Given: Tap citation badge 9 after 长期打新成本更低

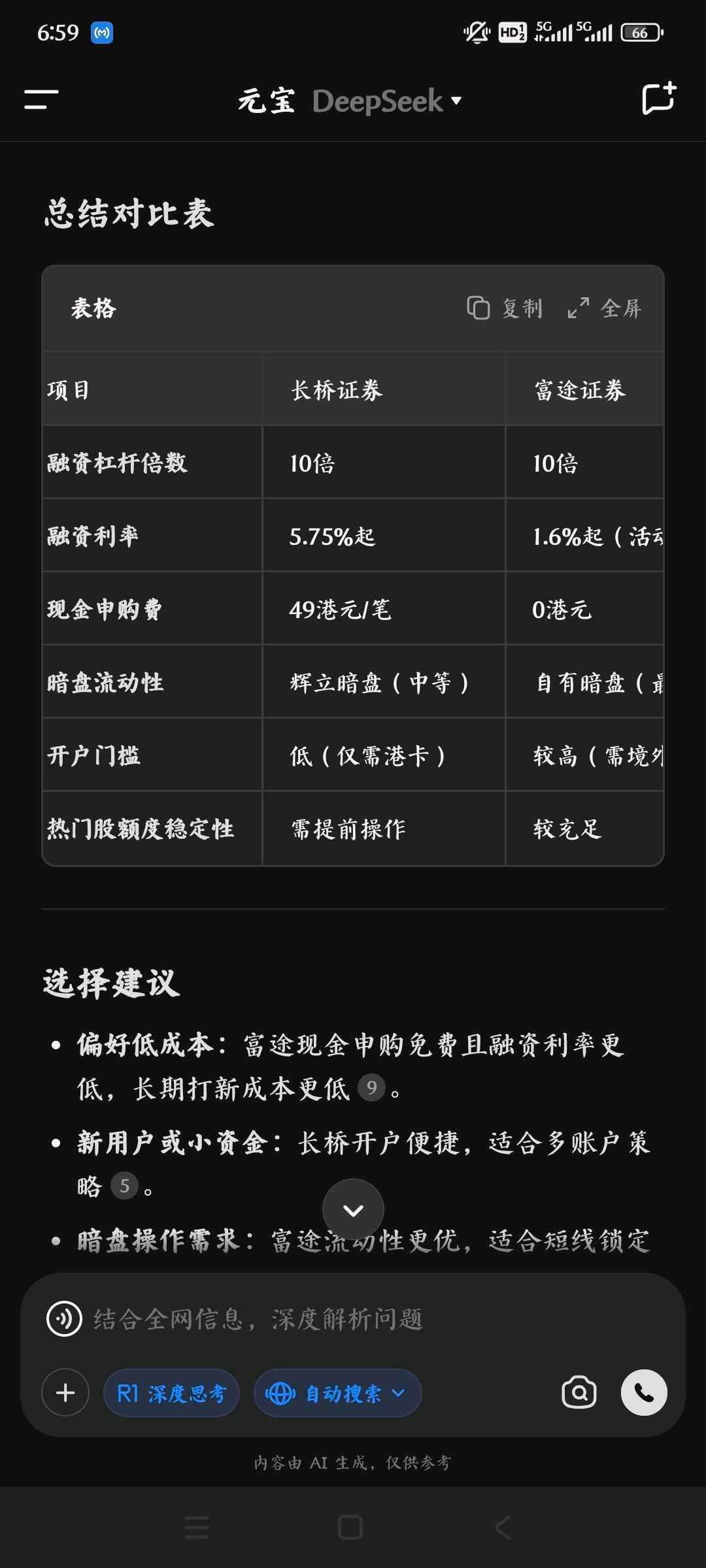Looking at the screenshot, I should coord(371,1088).
